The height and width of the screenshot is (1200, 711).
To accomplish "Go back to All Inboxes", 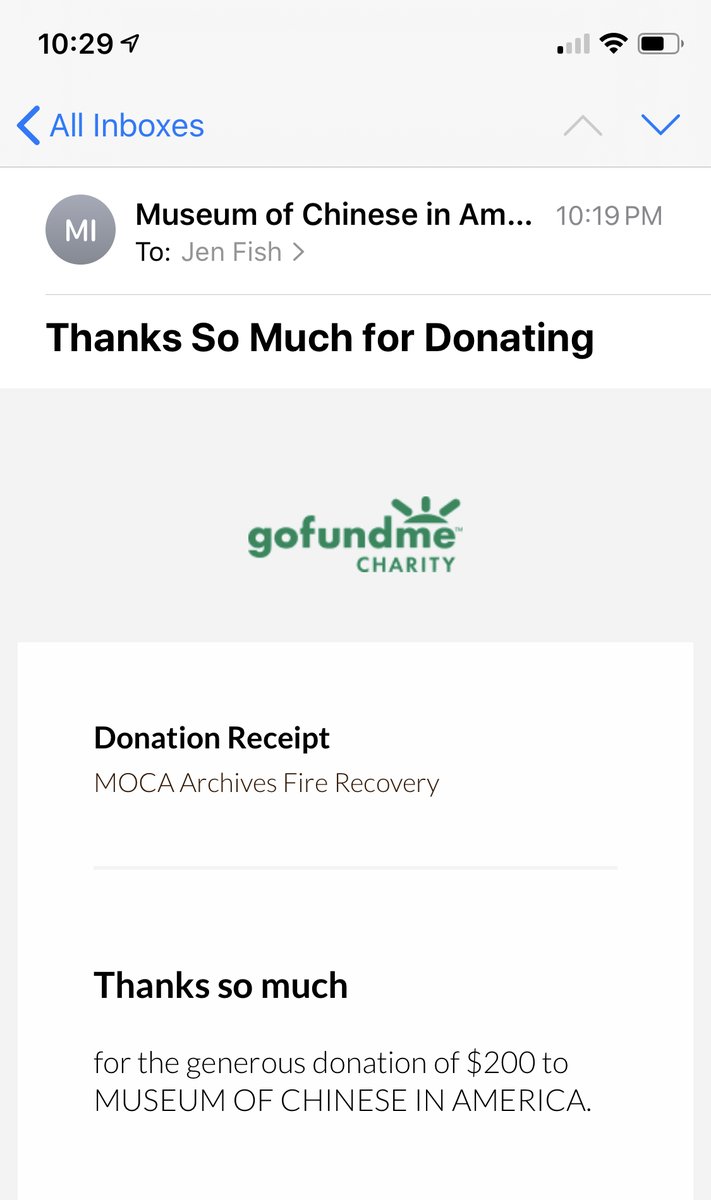I will [x=110, y=126].
